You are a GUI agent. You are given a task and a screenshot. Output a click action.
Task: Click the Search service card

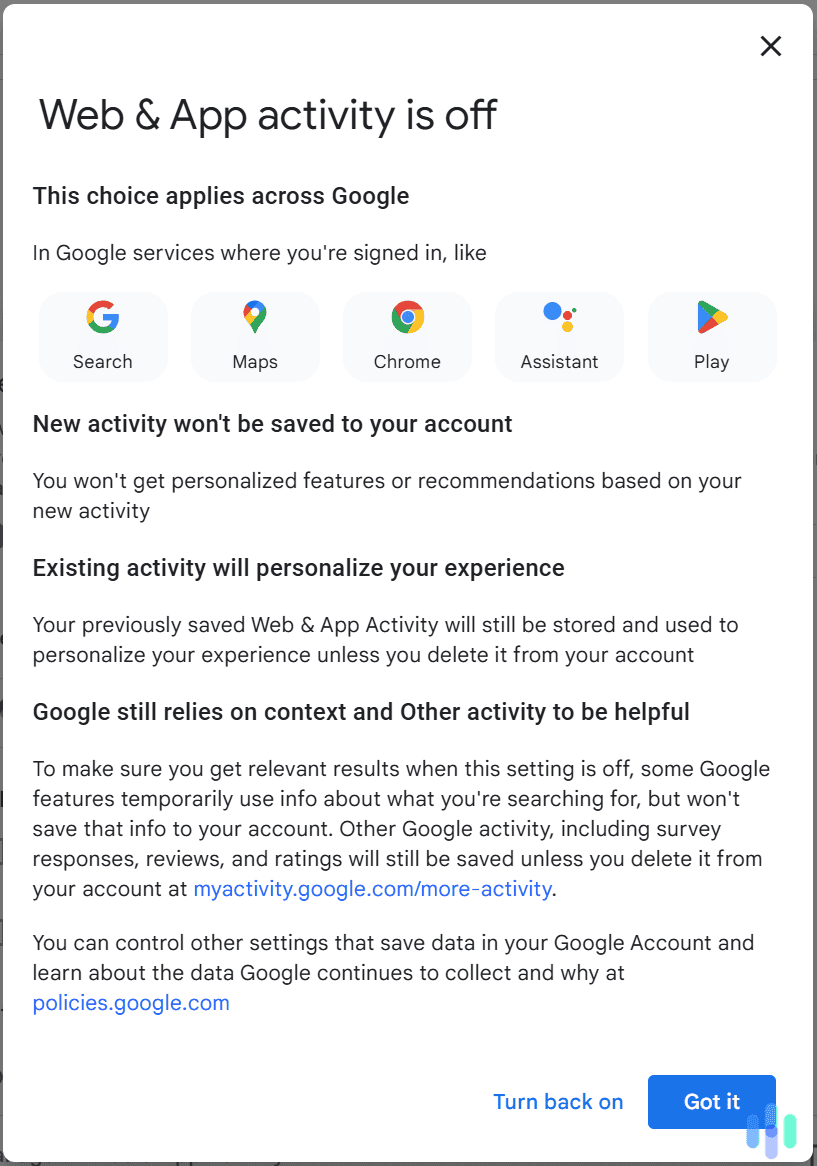[103, 336]
